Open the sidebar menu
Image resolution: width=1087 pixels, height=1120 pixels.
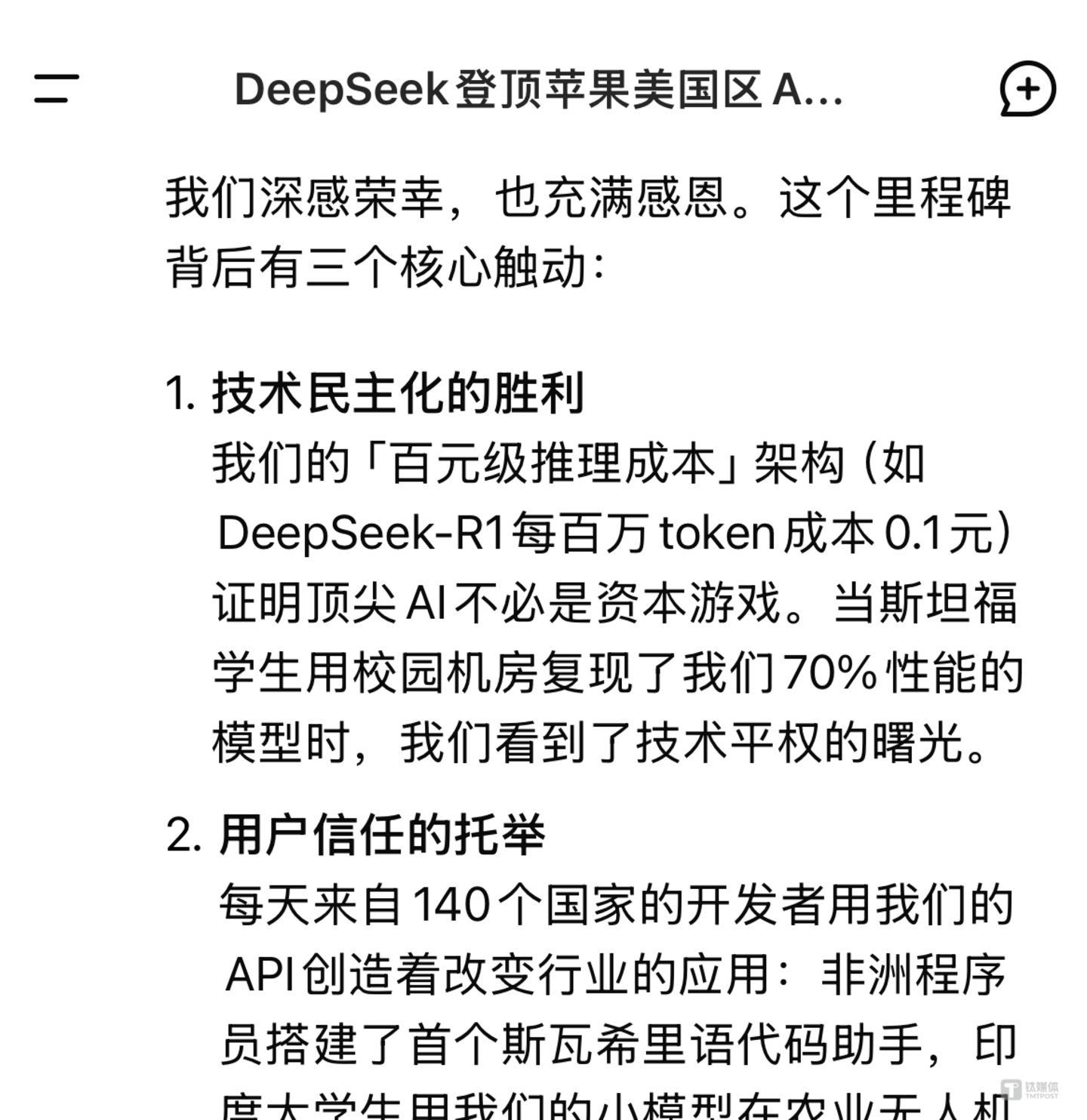[x=57, y=88]
